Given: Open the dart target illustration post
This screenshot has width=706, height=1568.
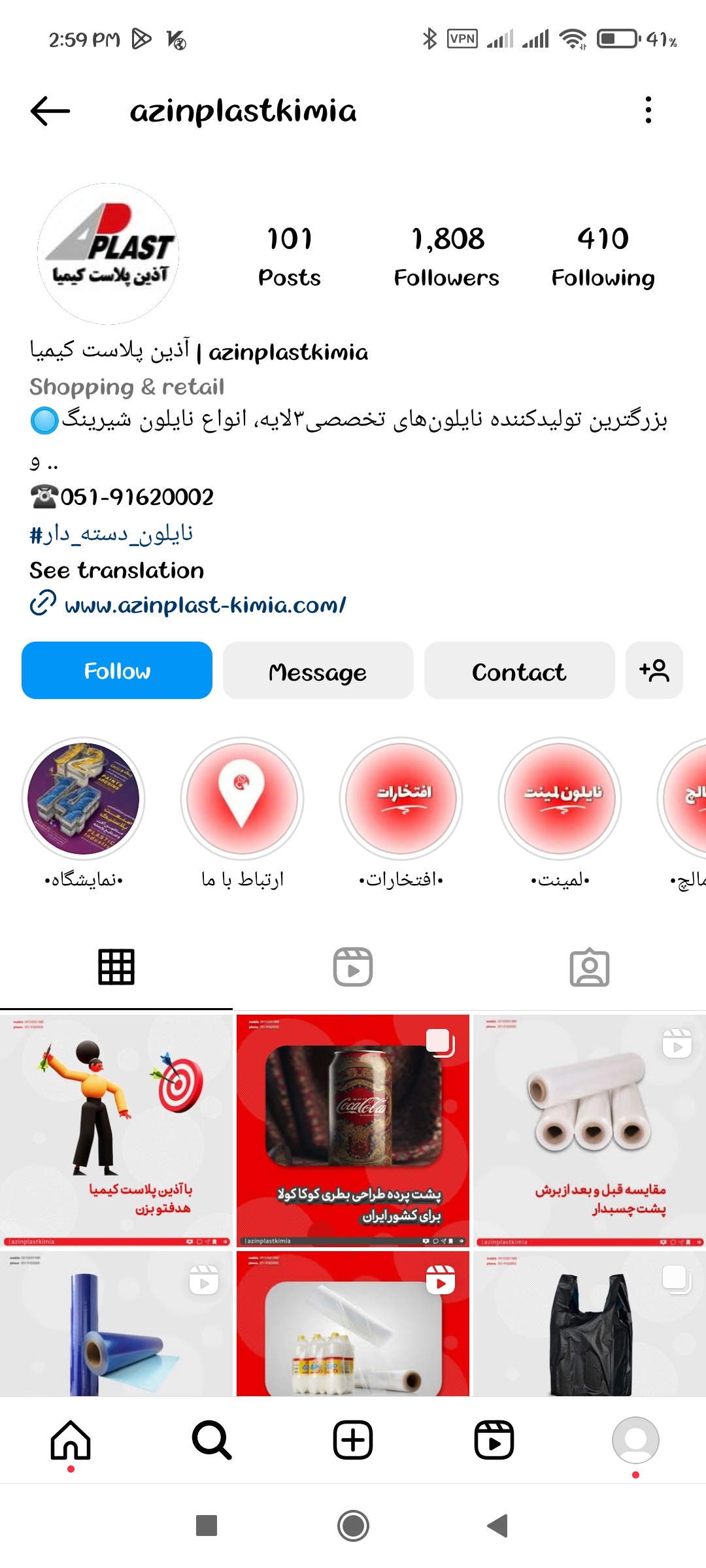Looking at the screenshot, I should (116, 1130).
